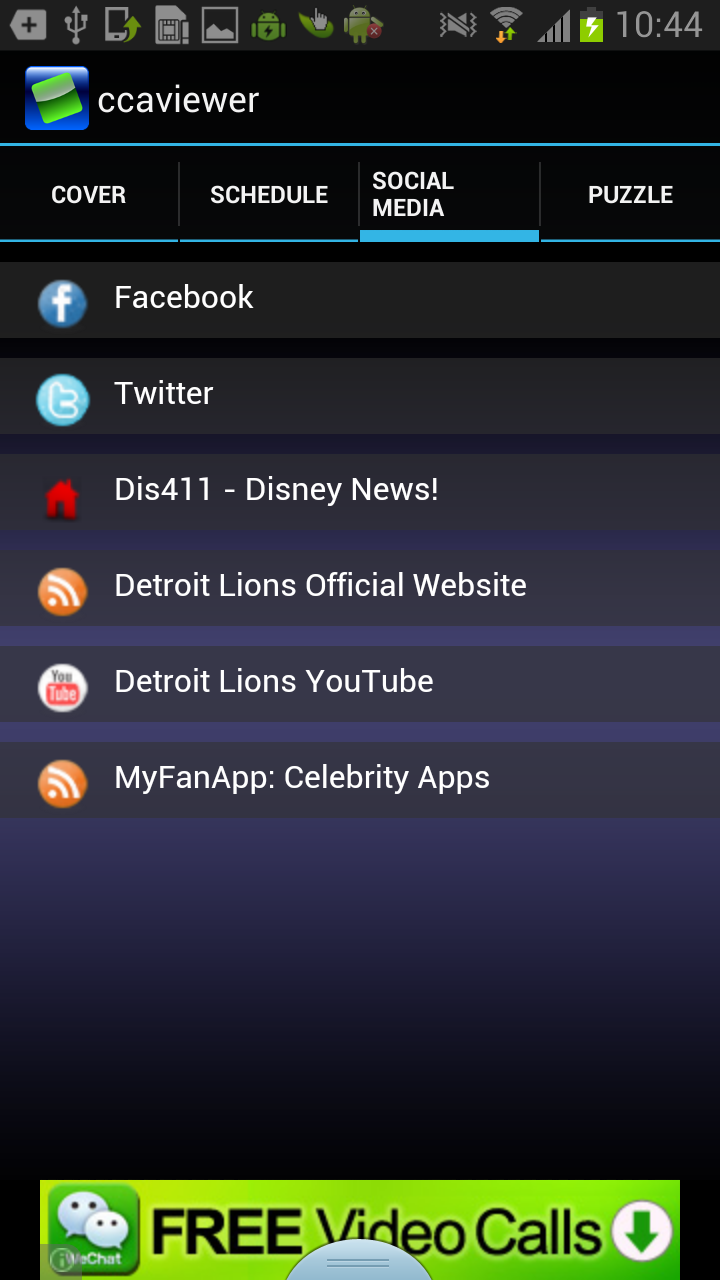Open Detroit Lions YouTube
720x1280 pixels.
click(360, 683)
